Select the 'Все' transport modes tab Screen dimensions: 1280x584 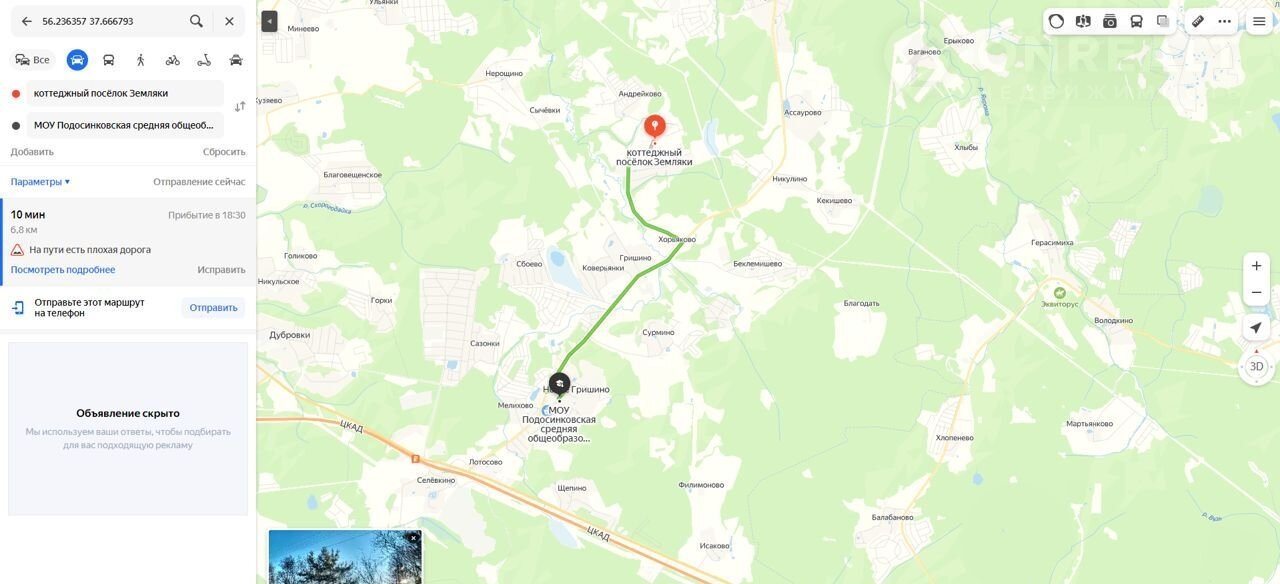pos(32,60)
